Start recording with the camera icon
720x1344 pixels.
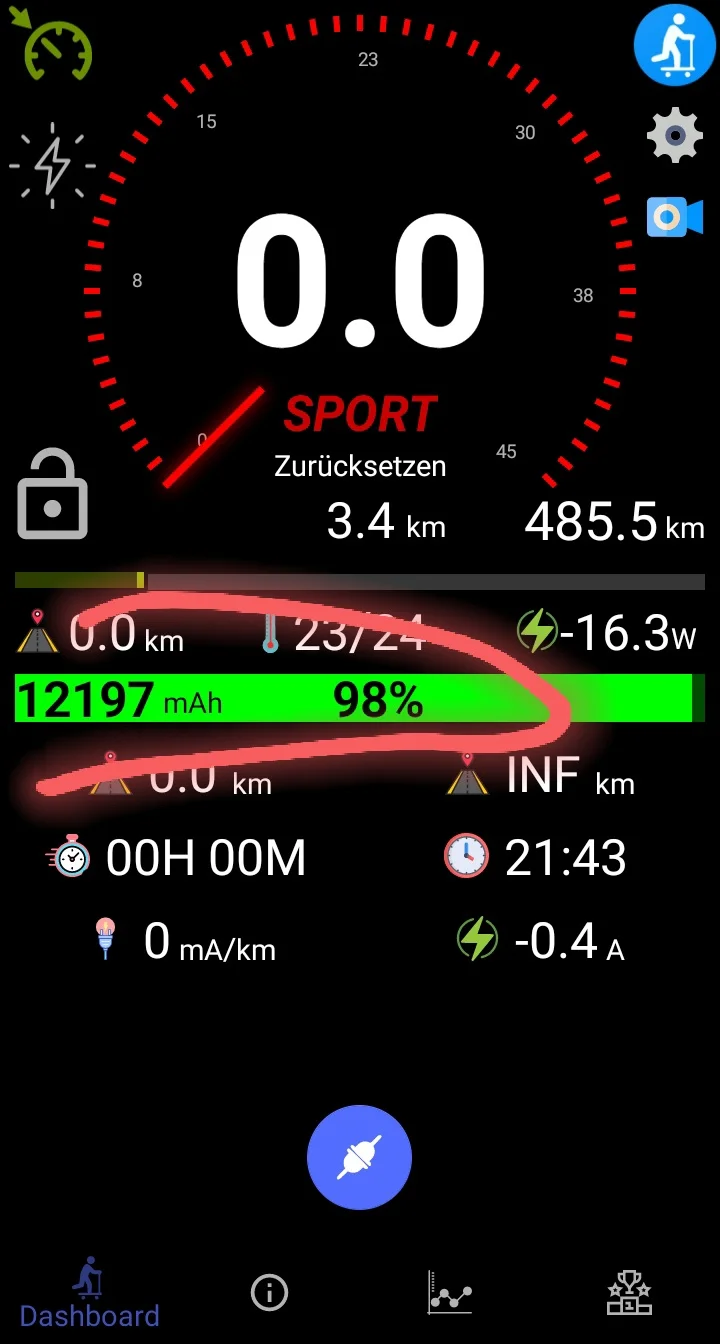coord(675,217)
